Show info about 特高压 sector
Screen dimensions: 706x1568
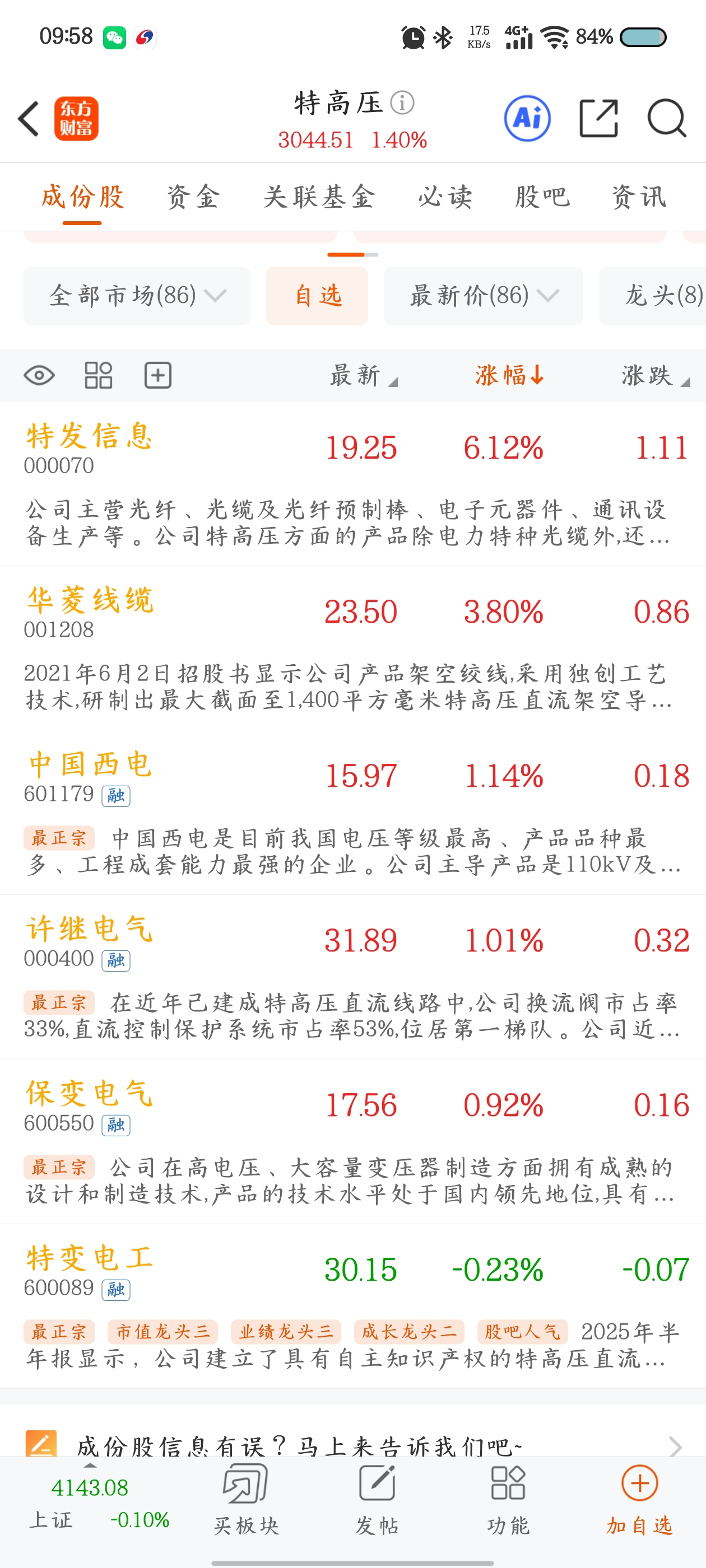[402, 103]
